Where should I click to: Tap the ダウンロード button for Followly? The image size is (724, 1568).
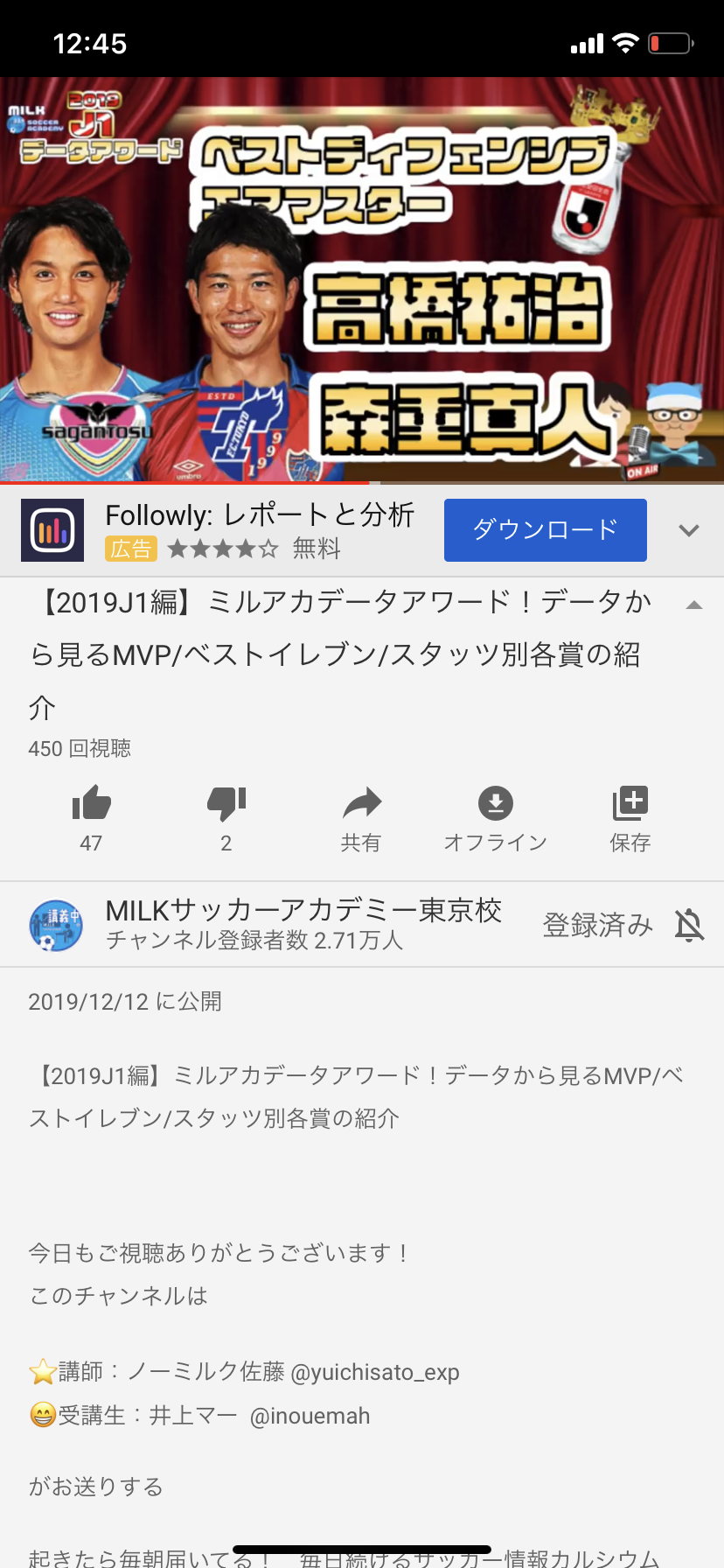pos(546,530)
